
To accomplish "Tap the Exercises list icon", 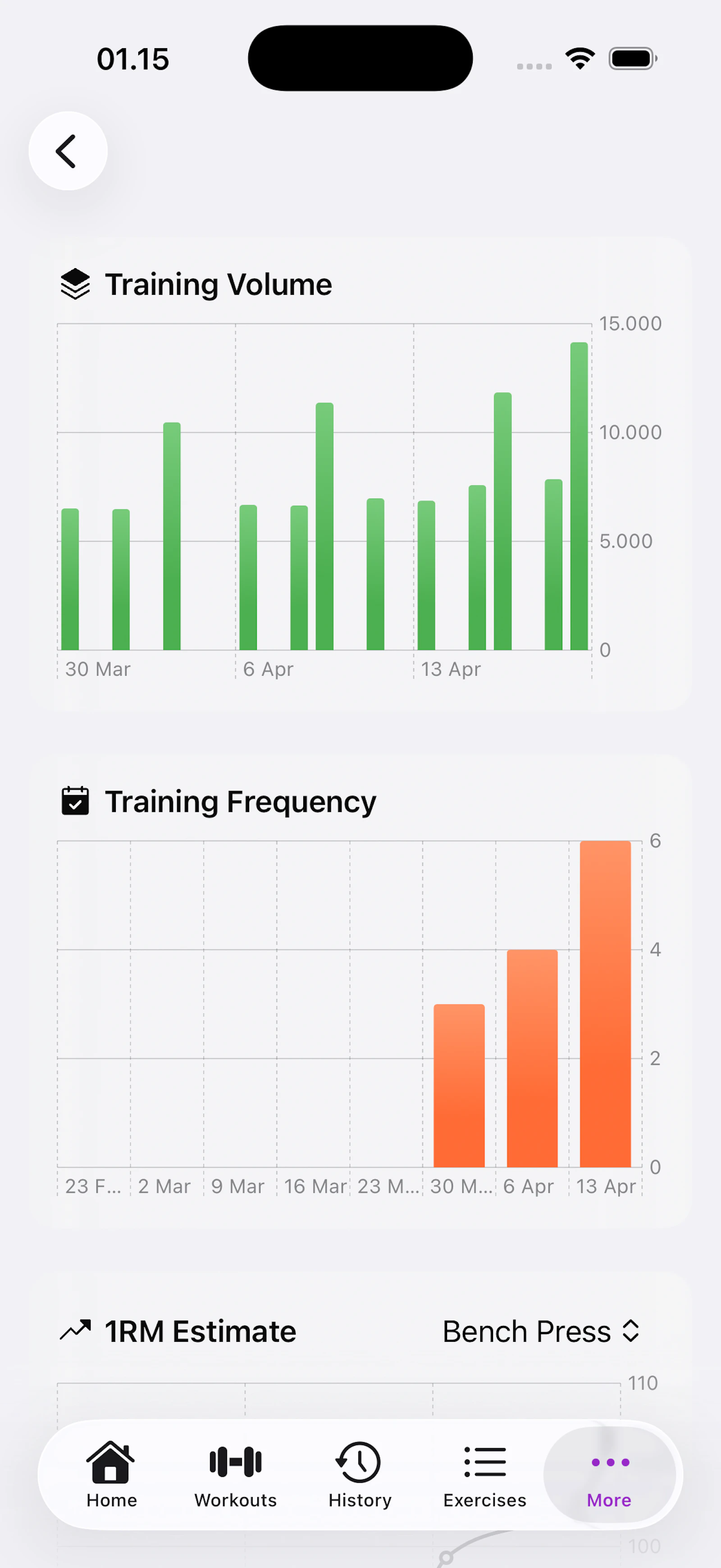I will (x=484, y=1461).
